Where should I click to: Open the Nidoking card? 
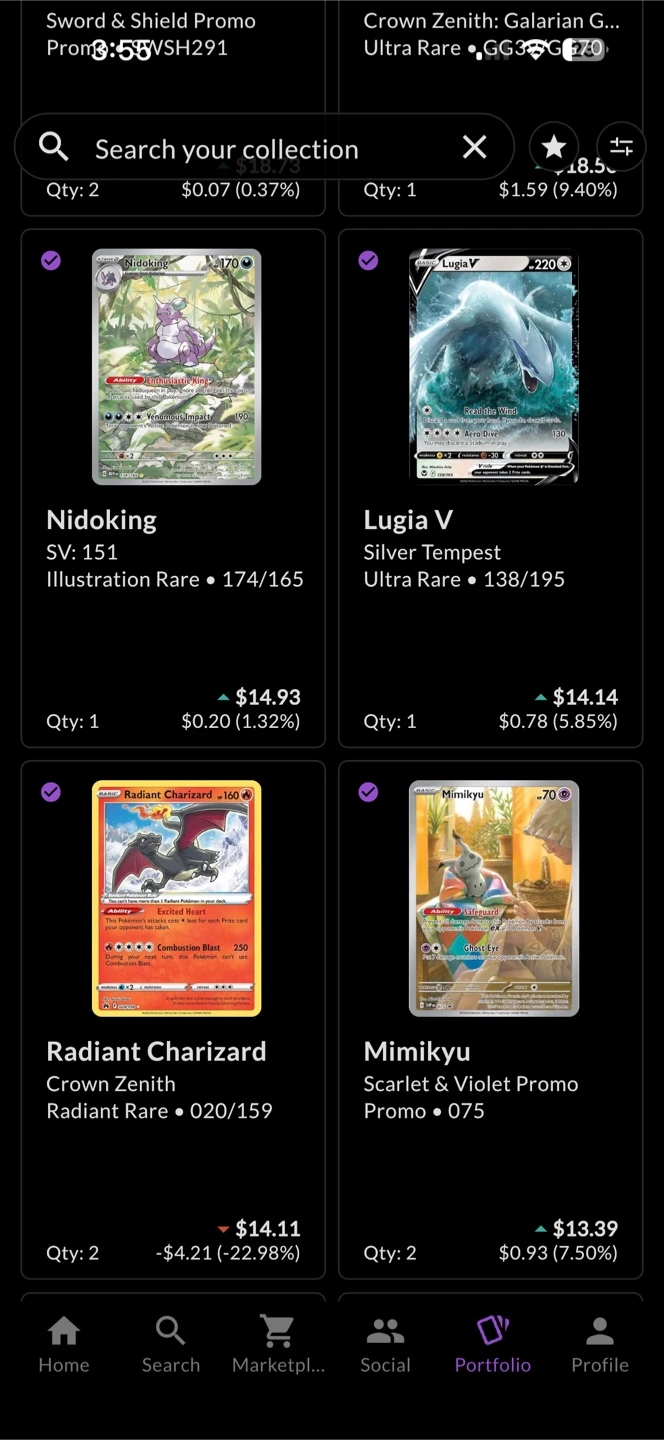pyautogui.click(x=176, y=367)
